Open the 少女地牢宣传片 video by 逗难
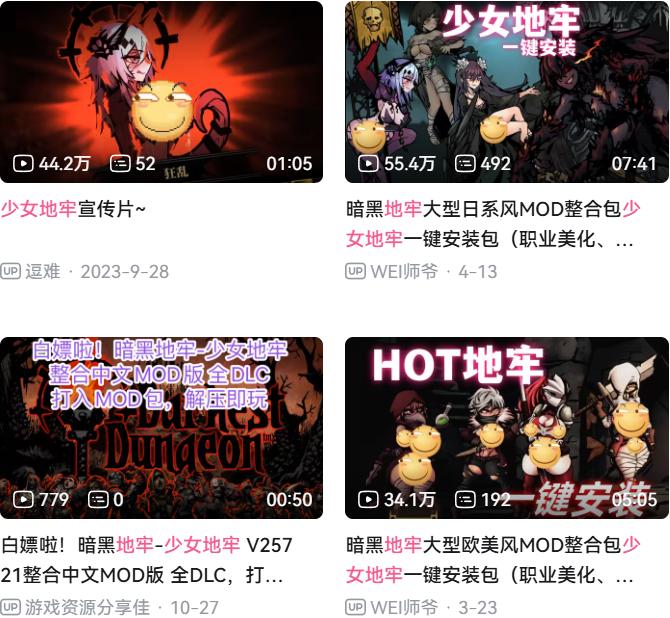The width and height of the screenshot is (670, 618). click(x=161, y=92)
